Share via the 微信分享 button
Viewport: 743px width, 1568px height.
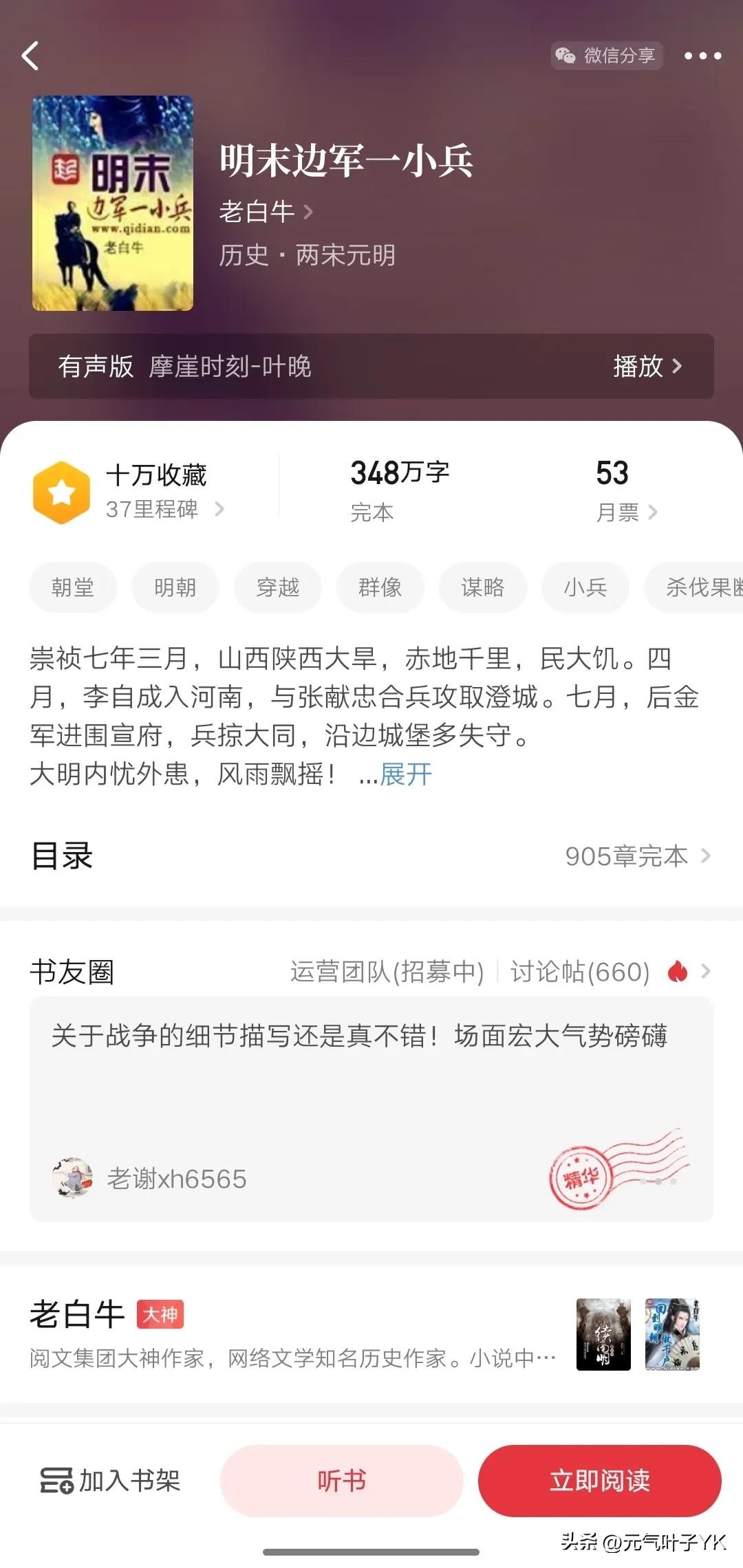pyautogui.click(x=606, y=56)
